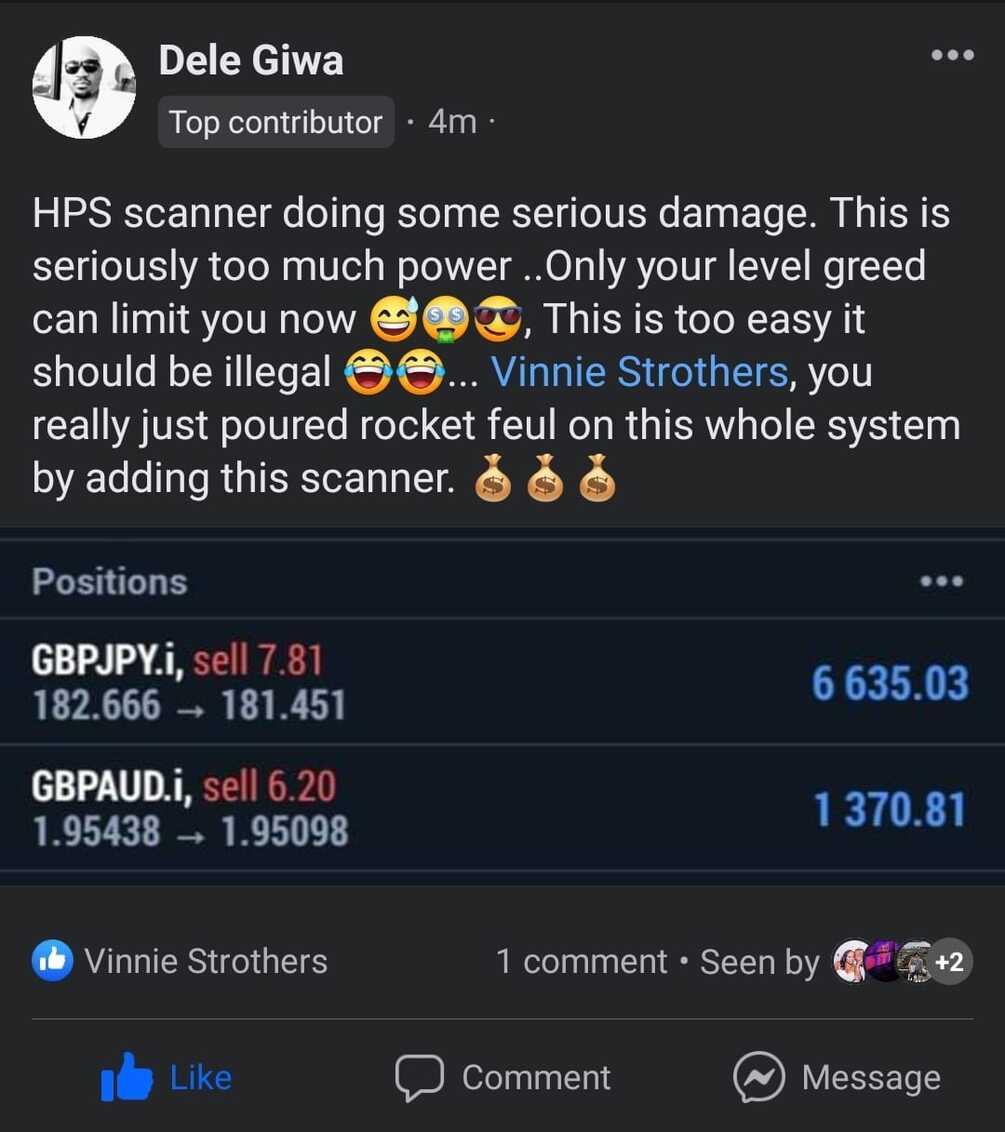Open the post options menu
Screen dimensions: 1005x1132
pyautogui.click(x=951, y=56)
